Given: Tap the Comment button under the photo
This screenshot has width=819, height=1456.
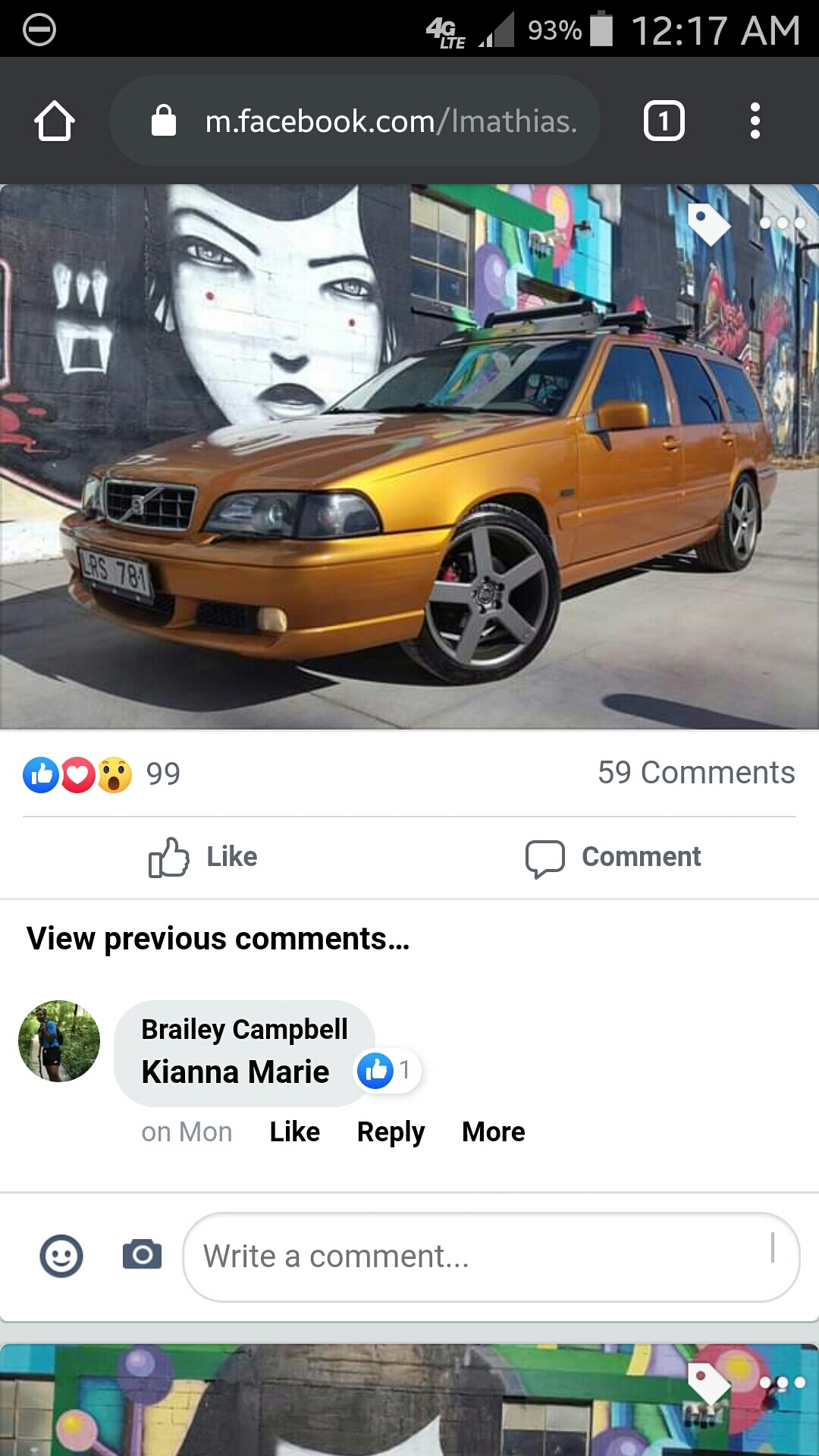Looking at the screenshot, I should click(x=614, y=857).
